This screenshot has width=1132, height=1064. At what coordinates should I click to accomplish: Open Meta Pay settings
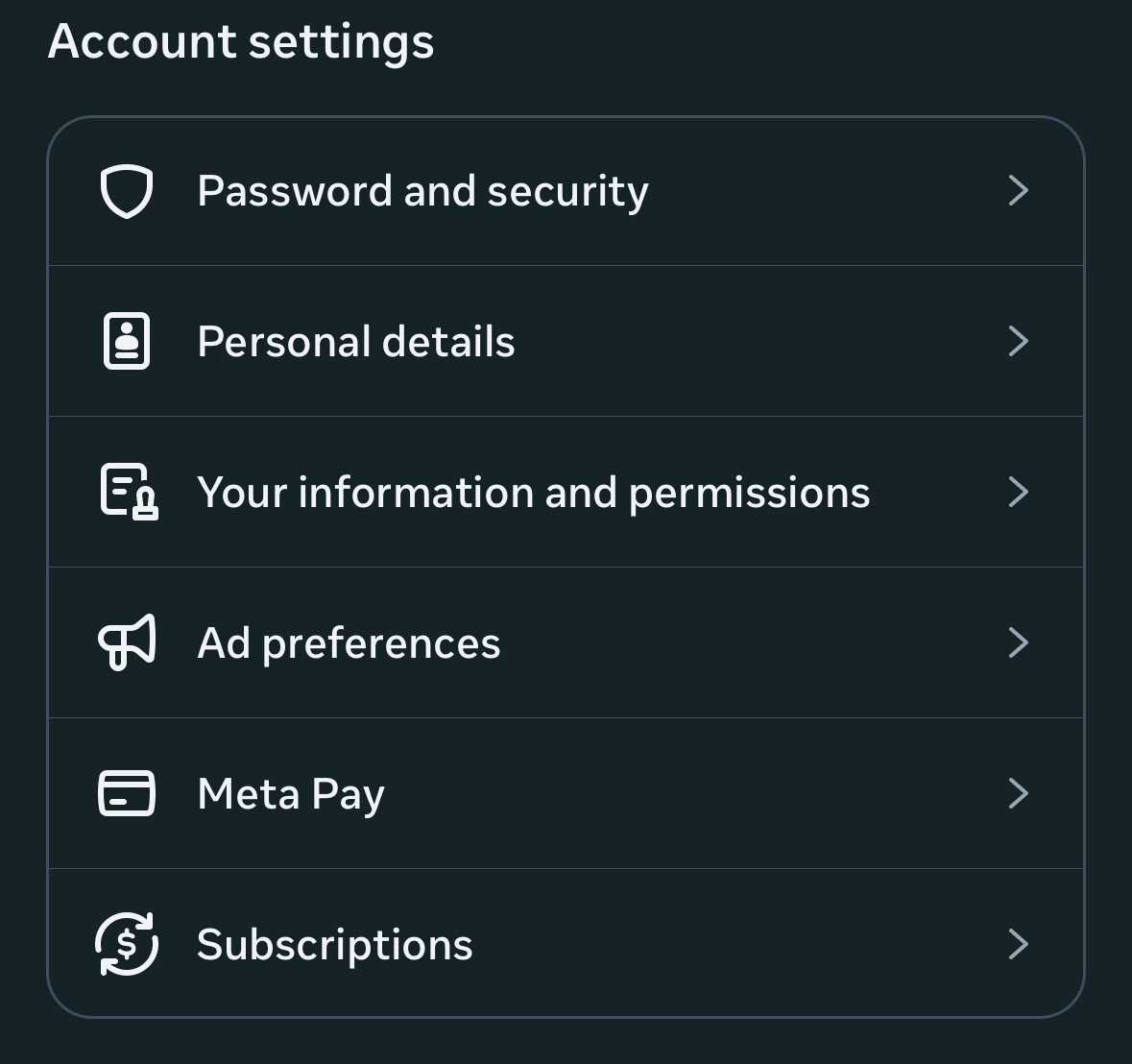pos(291,794)
